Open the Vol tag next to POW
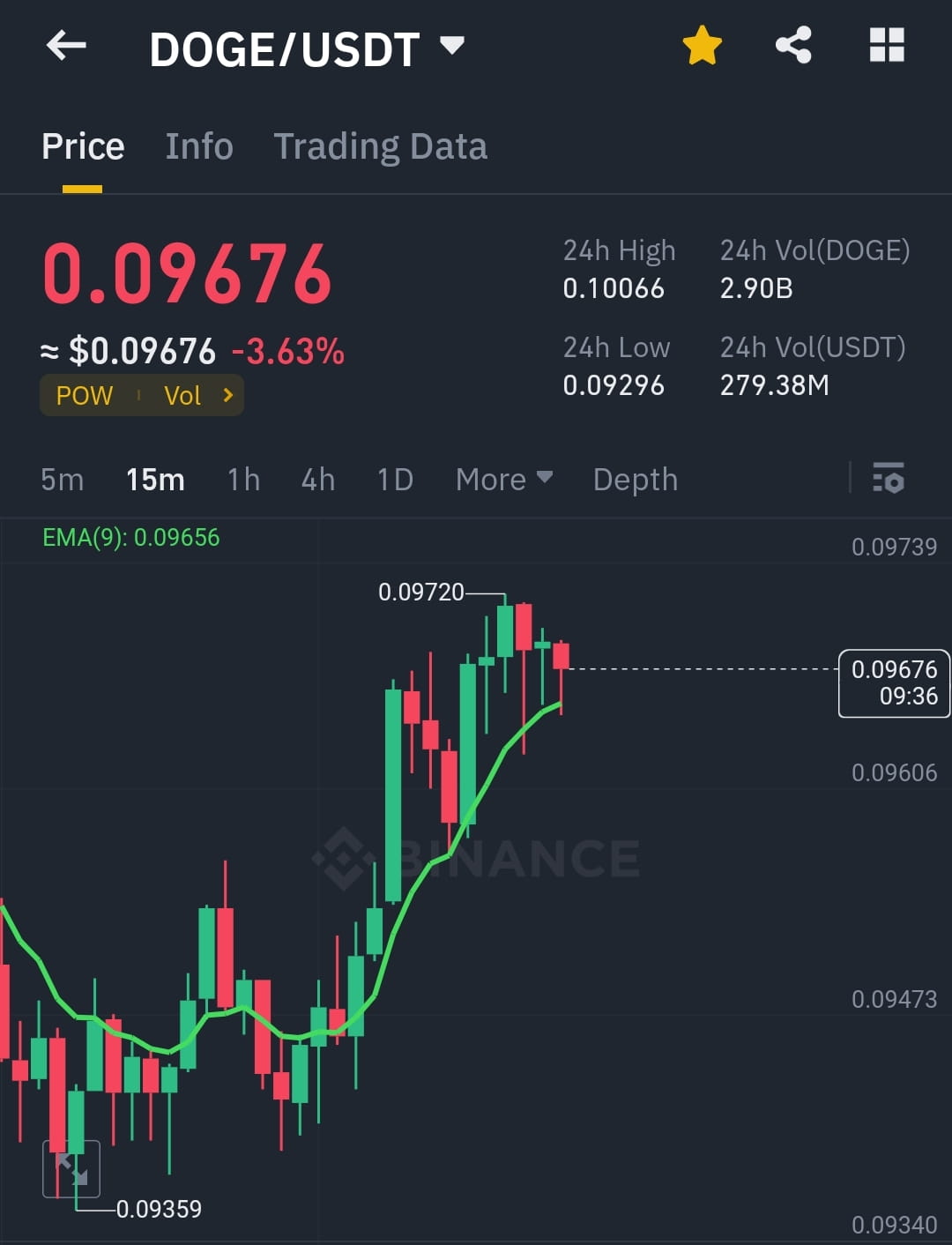 click(184, 395)
